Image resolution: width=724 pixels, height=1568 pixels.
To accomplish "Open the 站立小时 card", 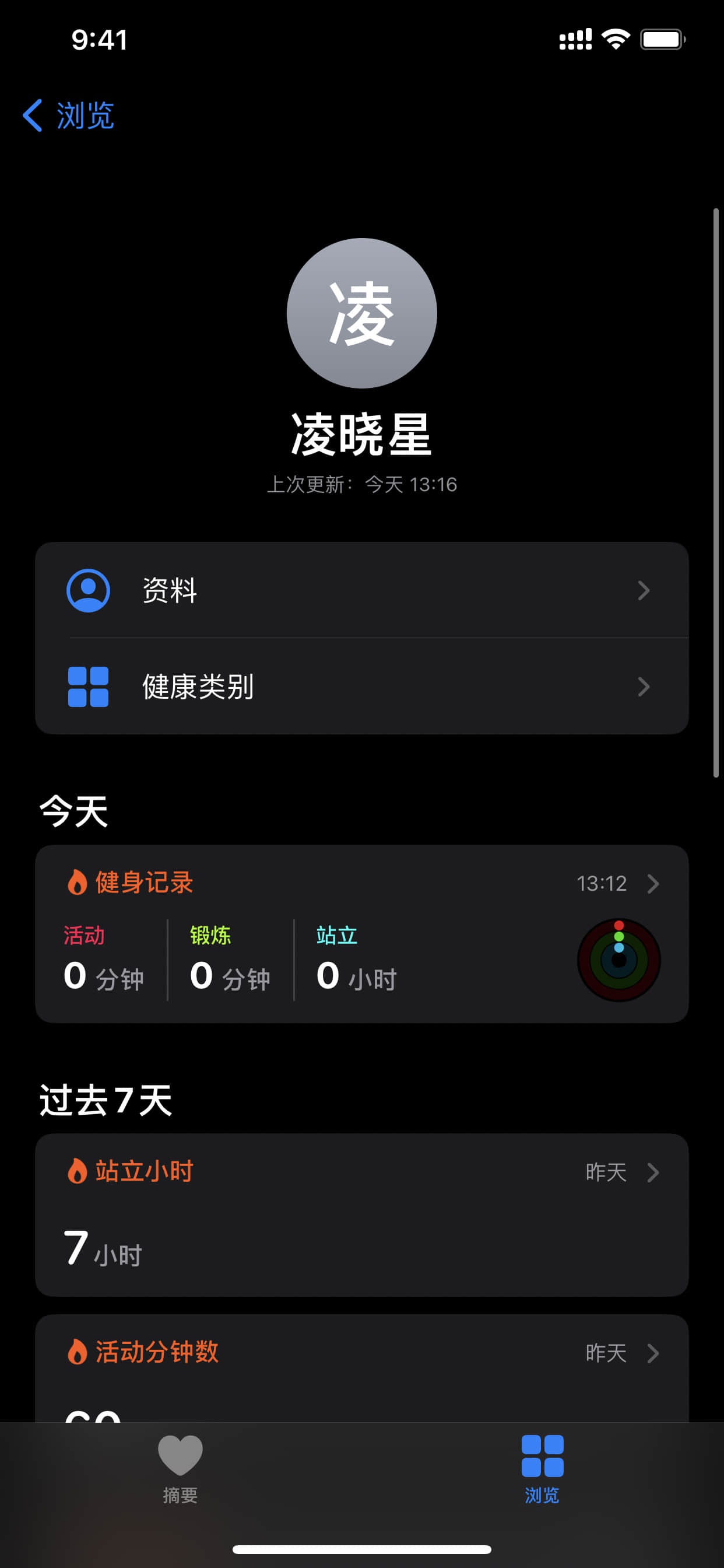I will pyautogui.click(x=362, y=1215).
